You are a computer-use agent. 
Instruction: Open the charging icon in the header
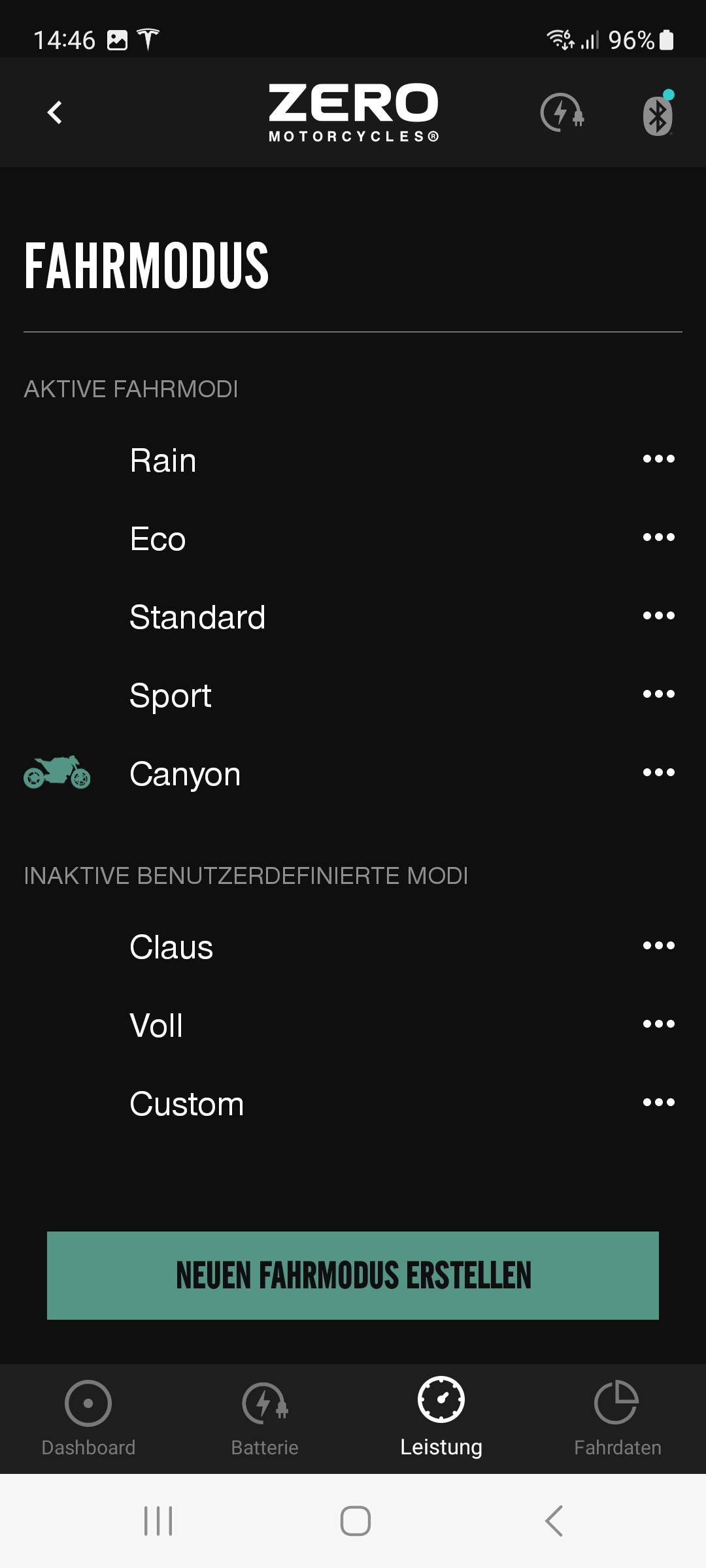pyautogui.click(x=562, y=113)
